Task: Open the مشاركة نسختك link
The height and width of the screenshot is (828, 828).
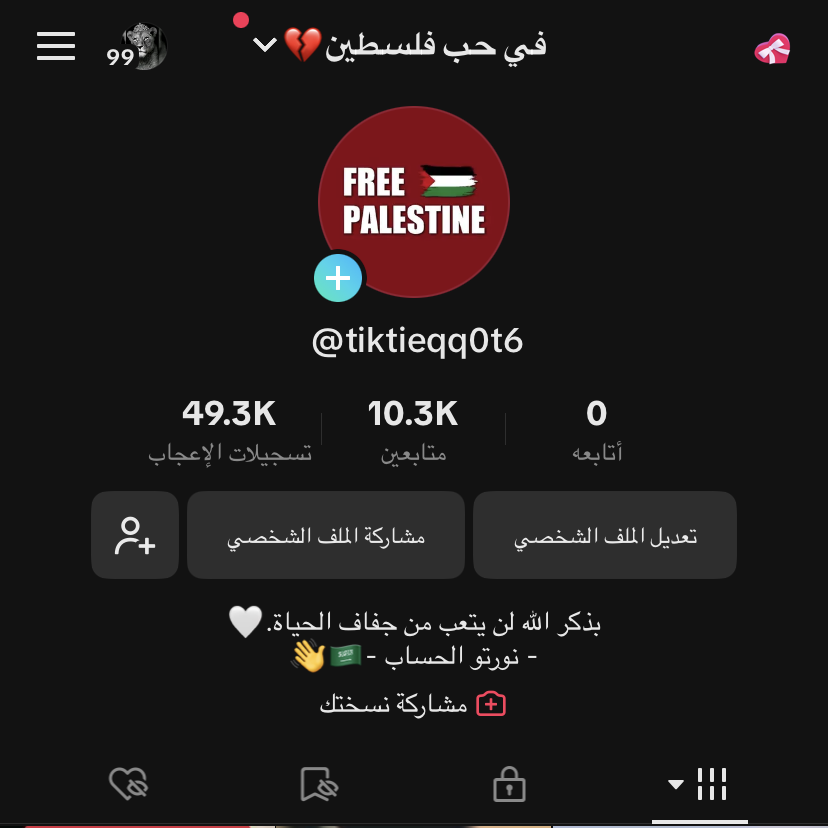Action: (x=413, y=704)
